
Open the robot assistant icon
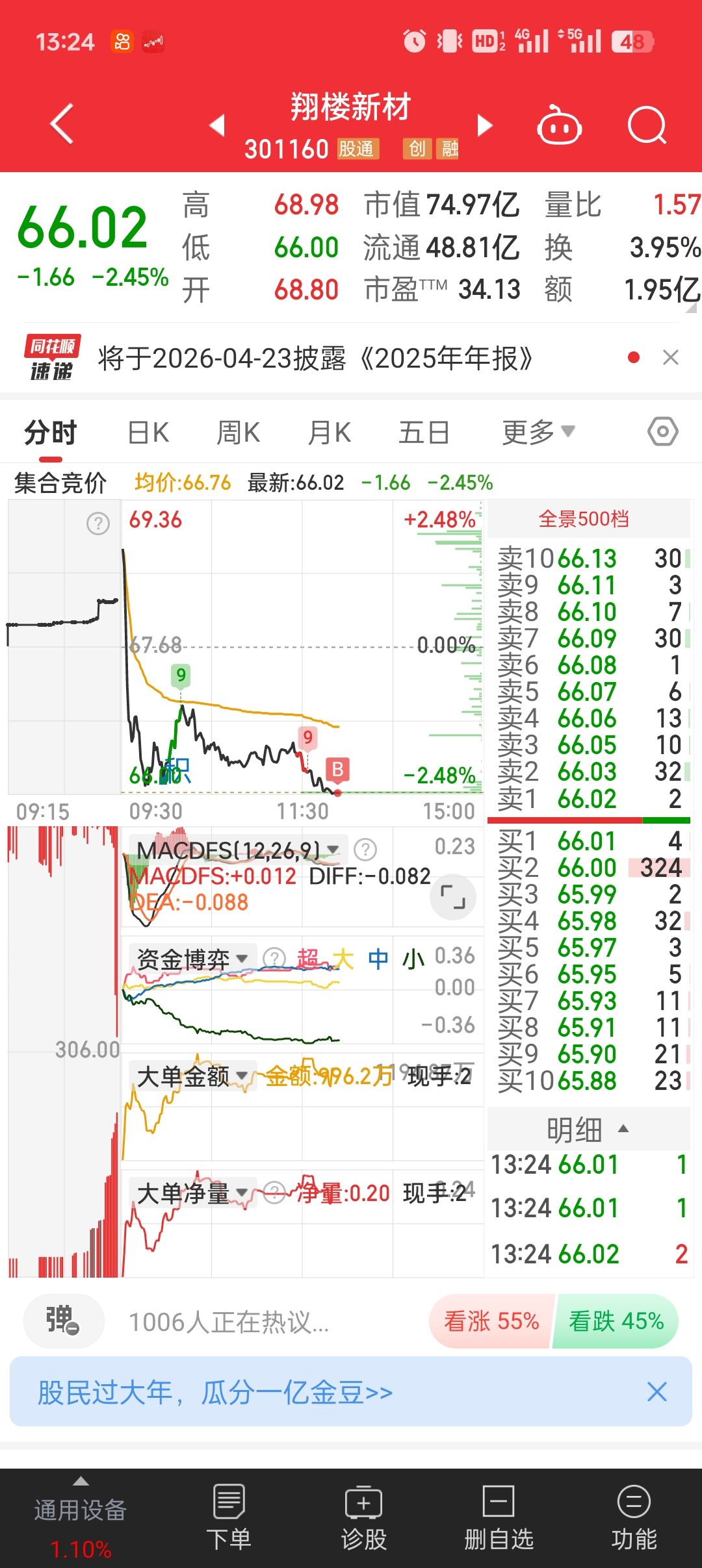coord(559,125)
